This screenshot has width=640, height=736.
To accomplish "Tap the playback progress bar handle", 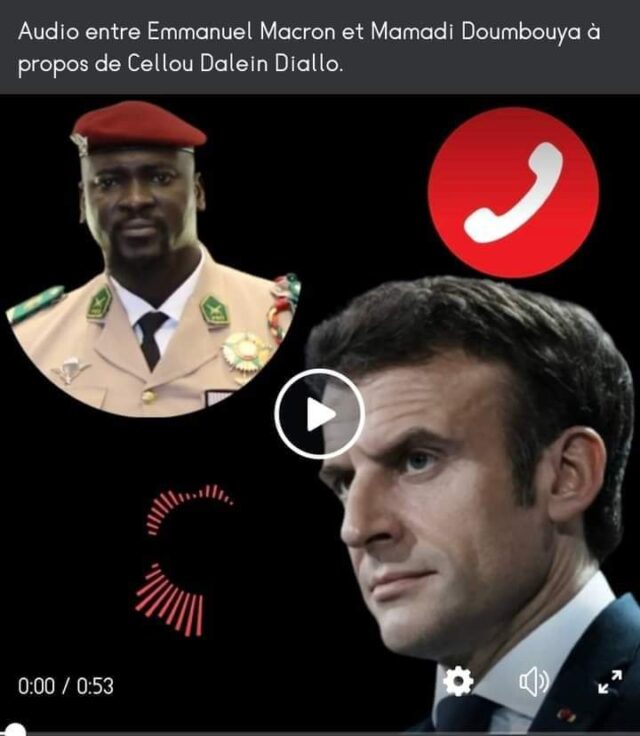I will 16,730.
